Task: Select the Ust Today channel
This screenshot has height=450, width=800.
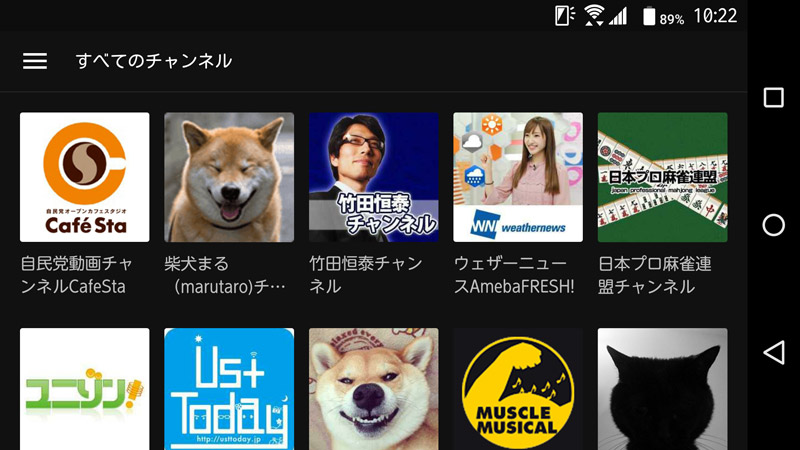Action: (229, 390)
